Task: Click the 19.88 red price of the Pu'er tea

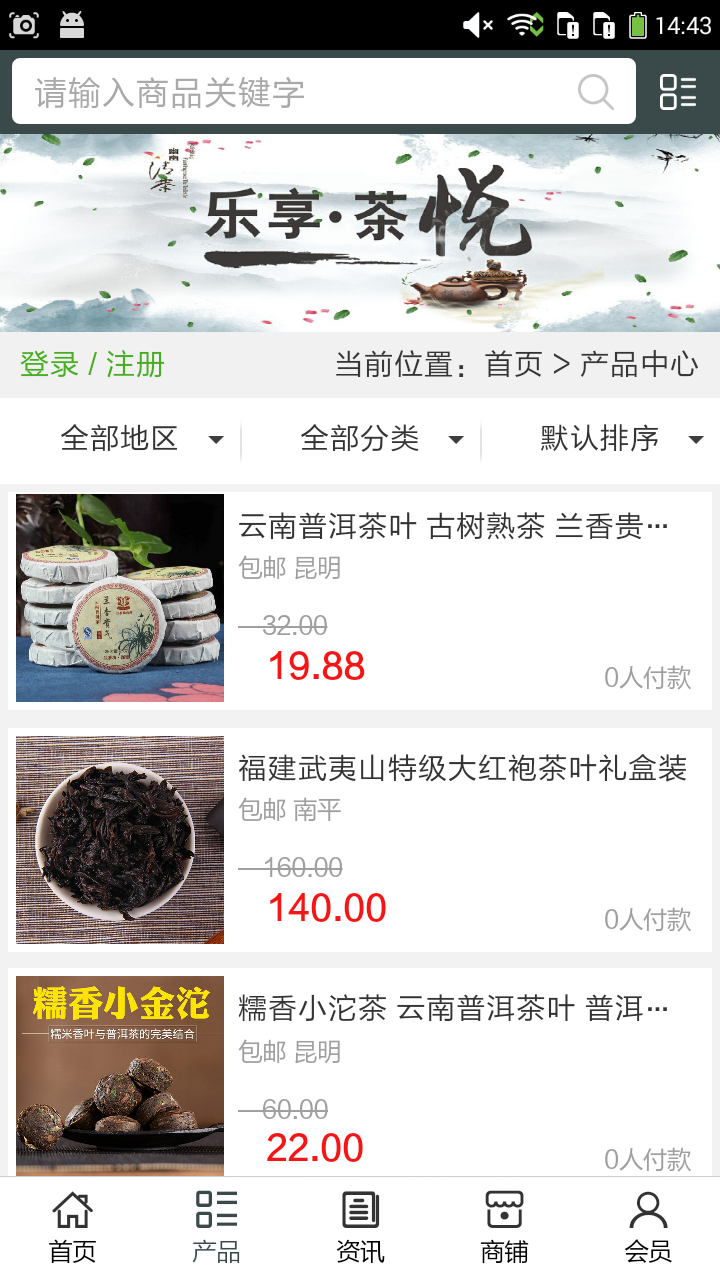Action: click(x=316, y=667)
